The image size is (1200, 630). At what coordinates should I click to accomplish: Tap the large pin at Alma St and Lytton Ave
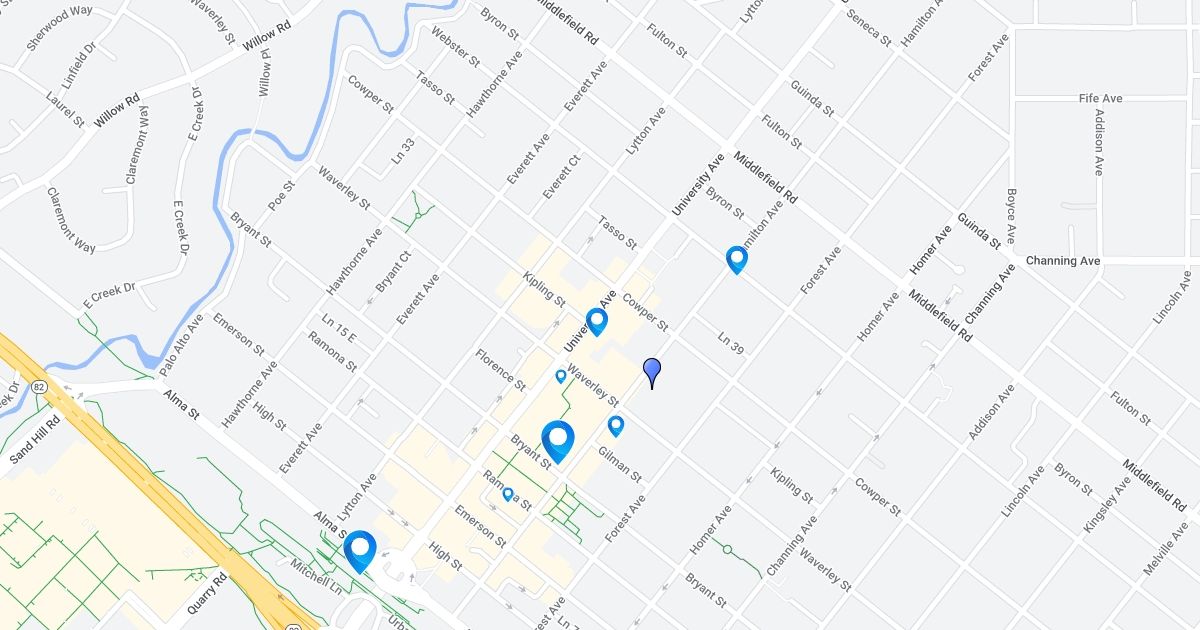(360, 550)
